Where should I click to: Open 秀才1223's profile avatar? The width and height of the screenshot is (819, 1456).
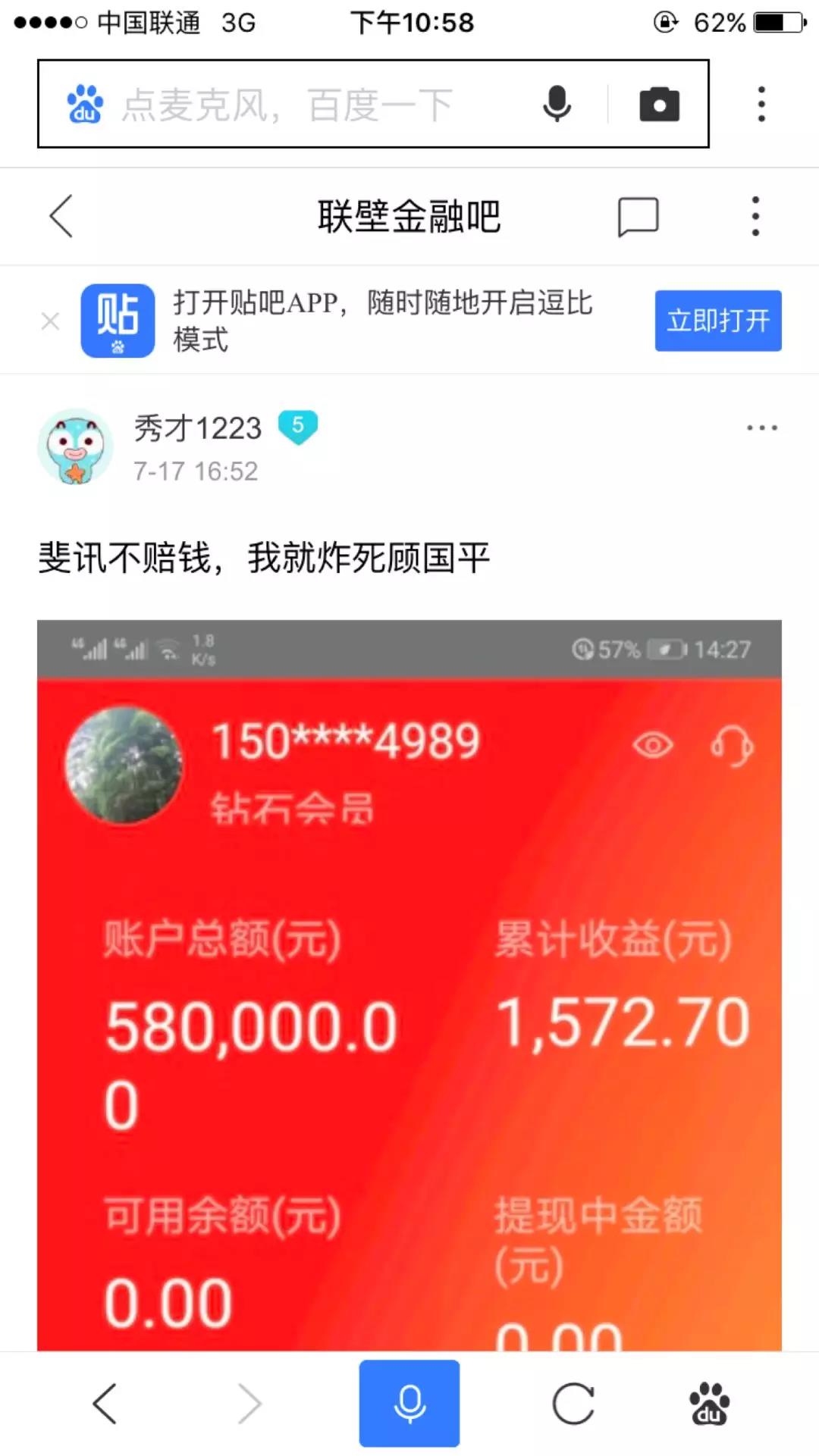coord(76,447)
